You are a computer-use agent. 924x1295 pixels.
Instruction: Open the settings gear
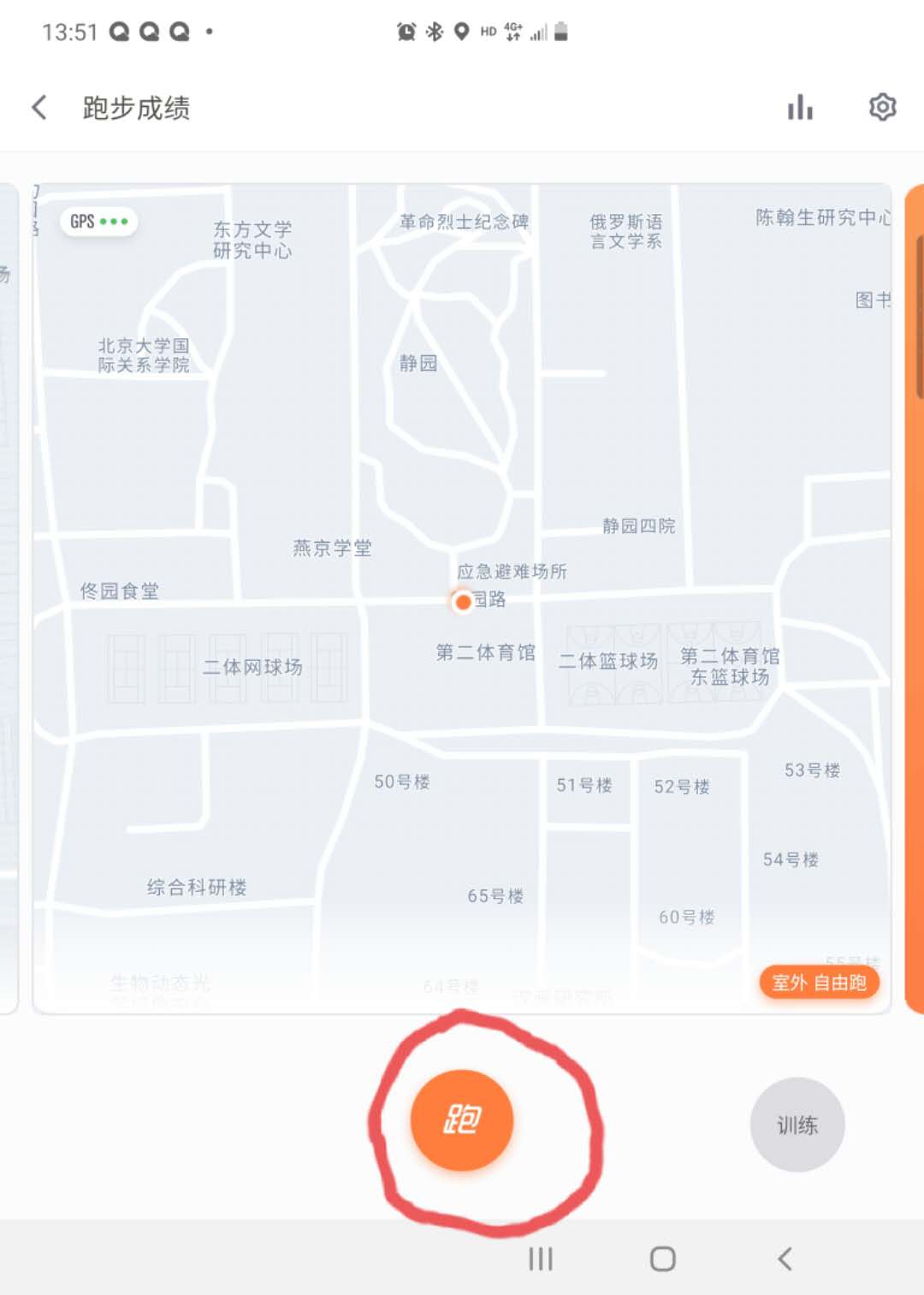point(882,107)
